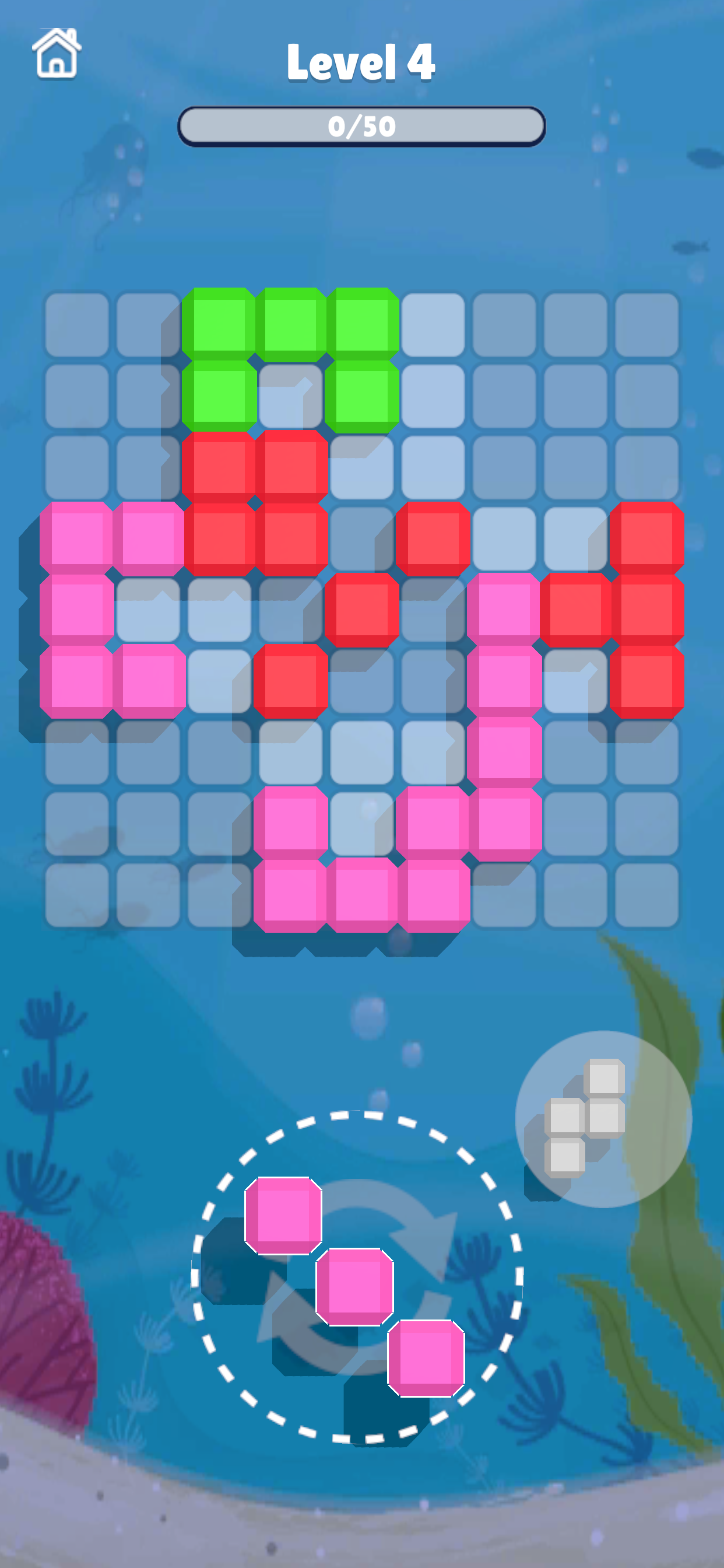The height and width of the screenshot is (1568, 724).
Task: Select the gray next-piece bubble
Action: (602, 1119)
